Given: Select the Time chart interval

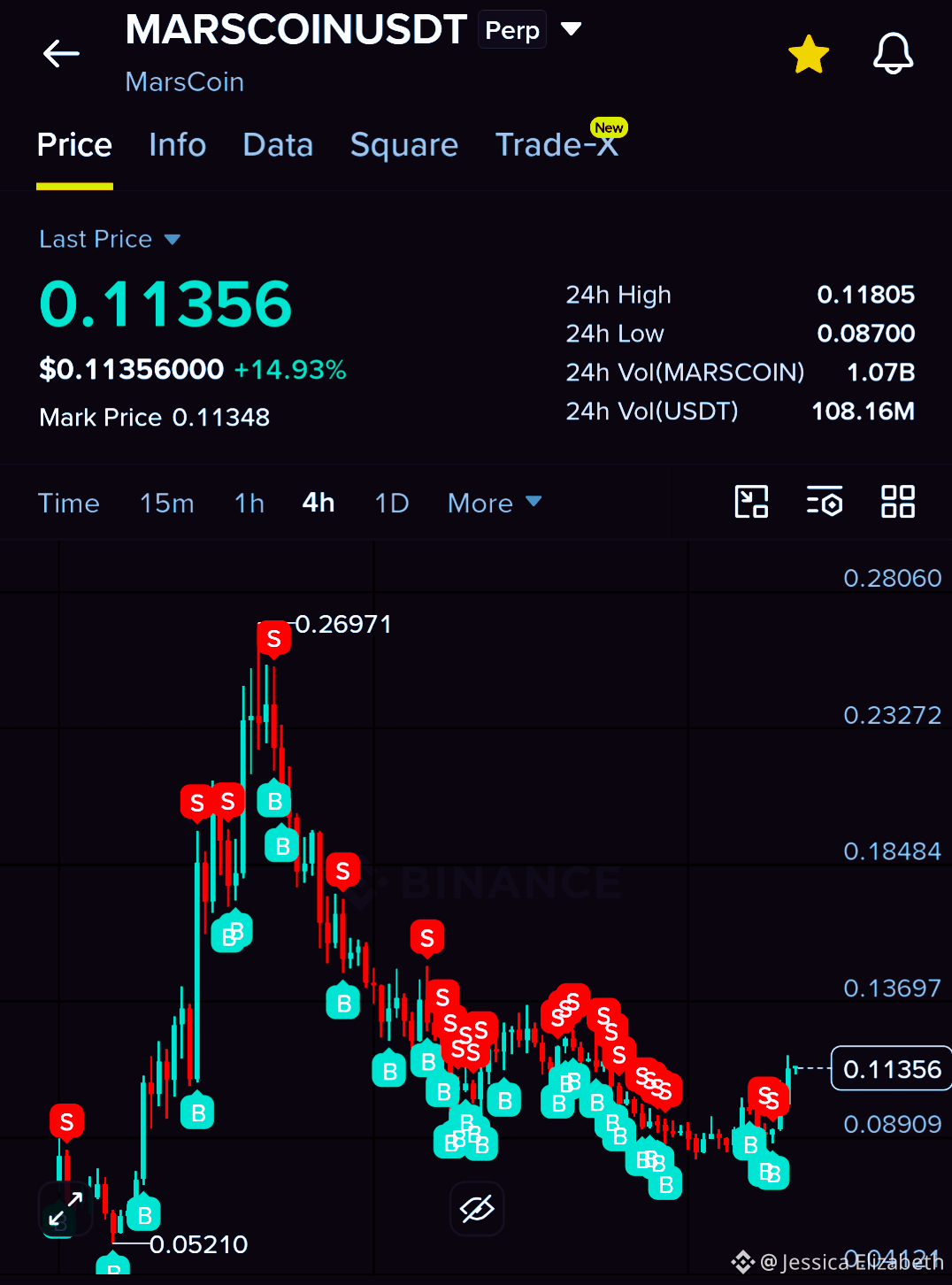Looking at the screenshot, I should point(68,503).
